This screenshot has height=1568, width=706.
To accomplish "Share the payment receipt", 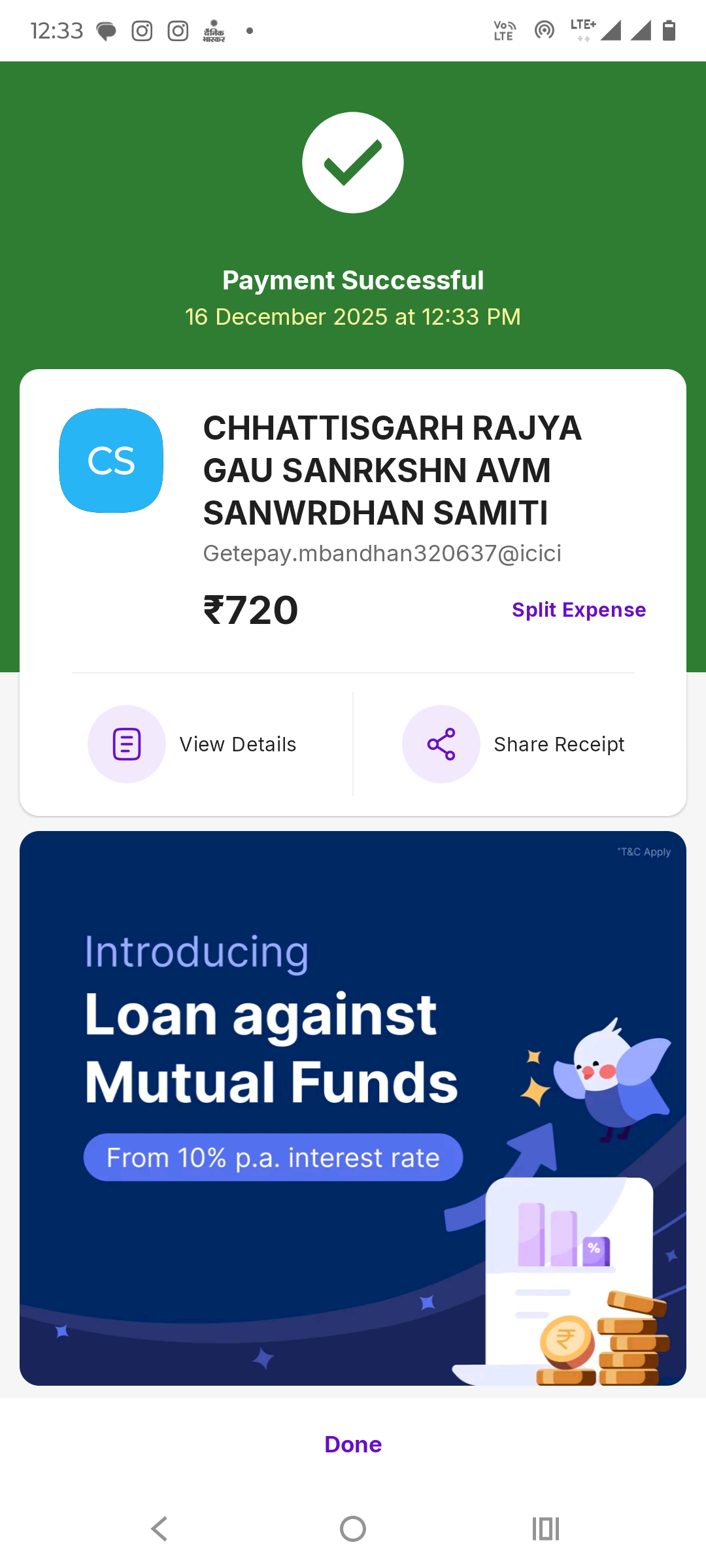I will pos(514,744).
